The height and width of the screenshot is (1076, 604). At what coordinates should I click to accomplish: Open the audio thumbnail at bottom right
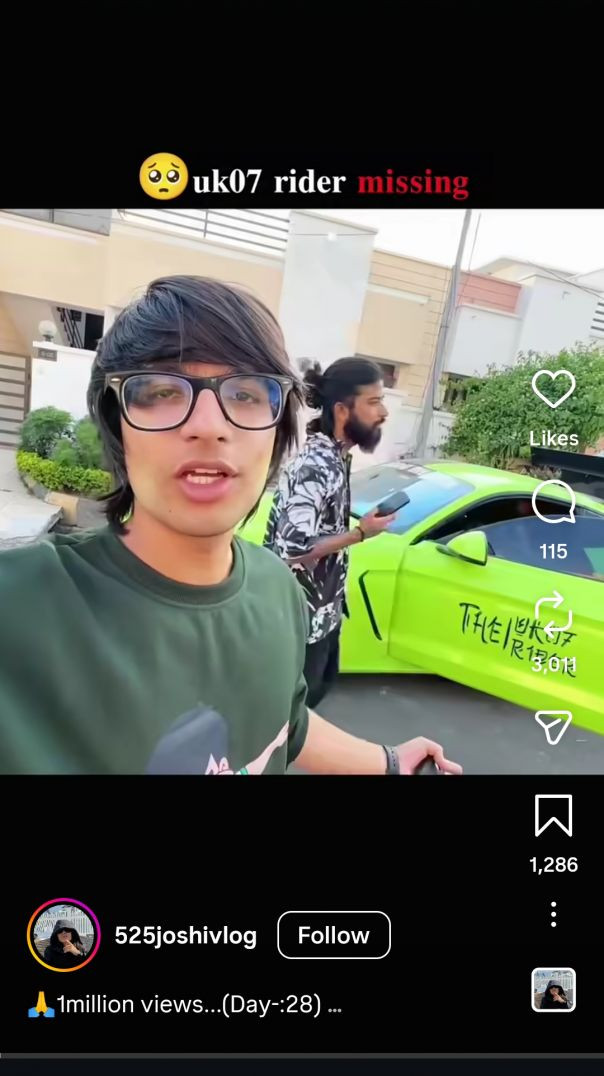pos(553,990)
